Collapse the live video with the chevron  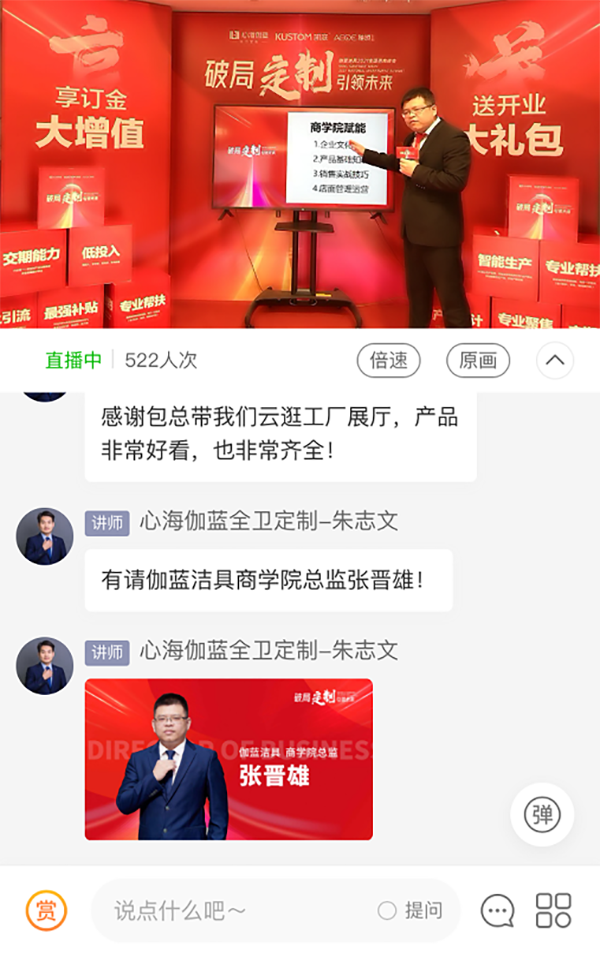pyautogui.click(x=555, y=360)
